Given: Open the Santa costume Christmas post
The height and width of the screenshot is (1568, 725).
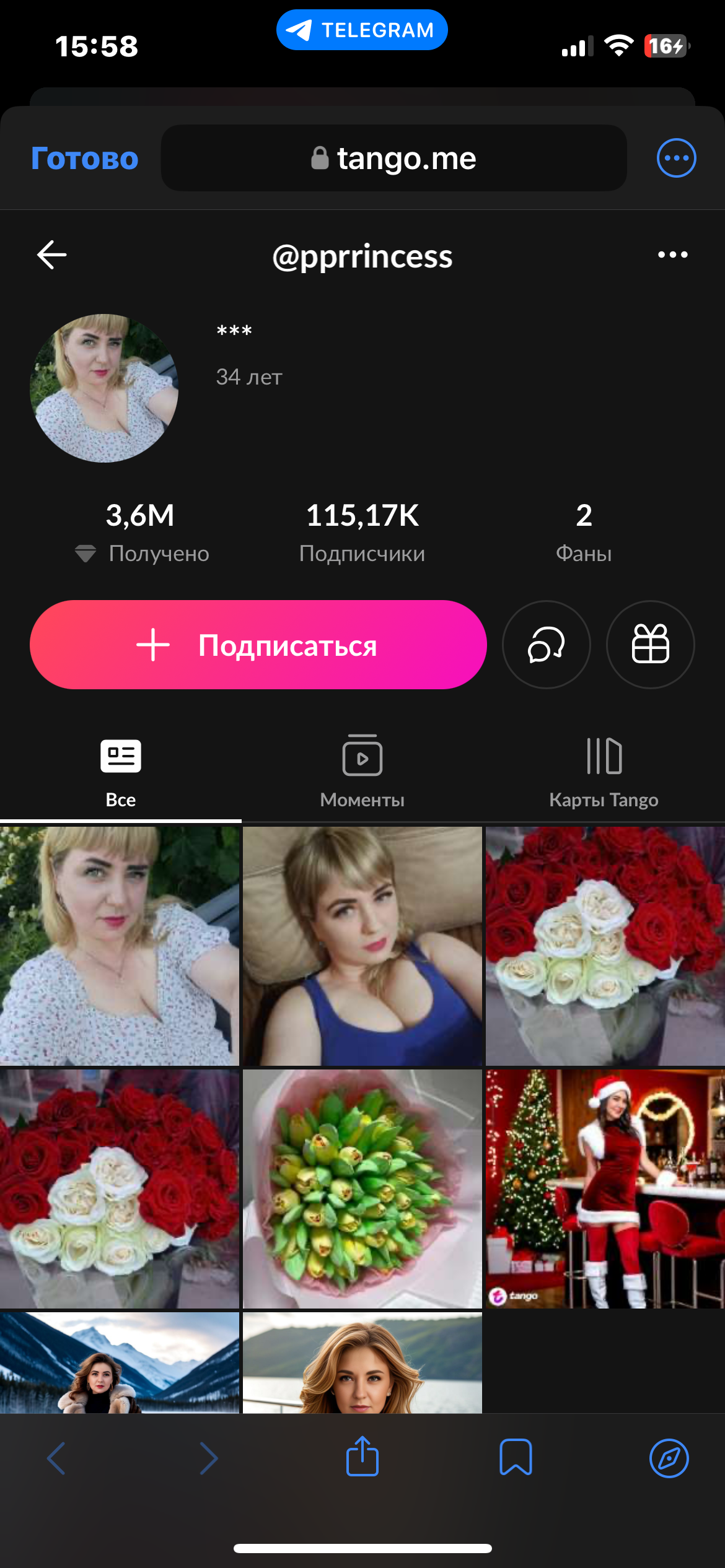Looking at the screenshot, I should 605,1189.
